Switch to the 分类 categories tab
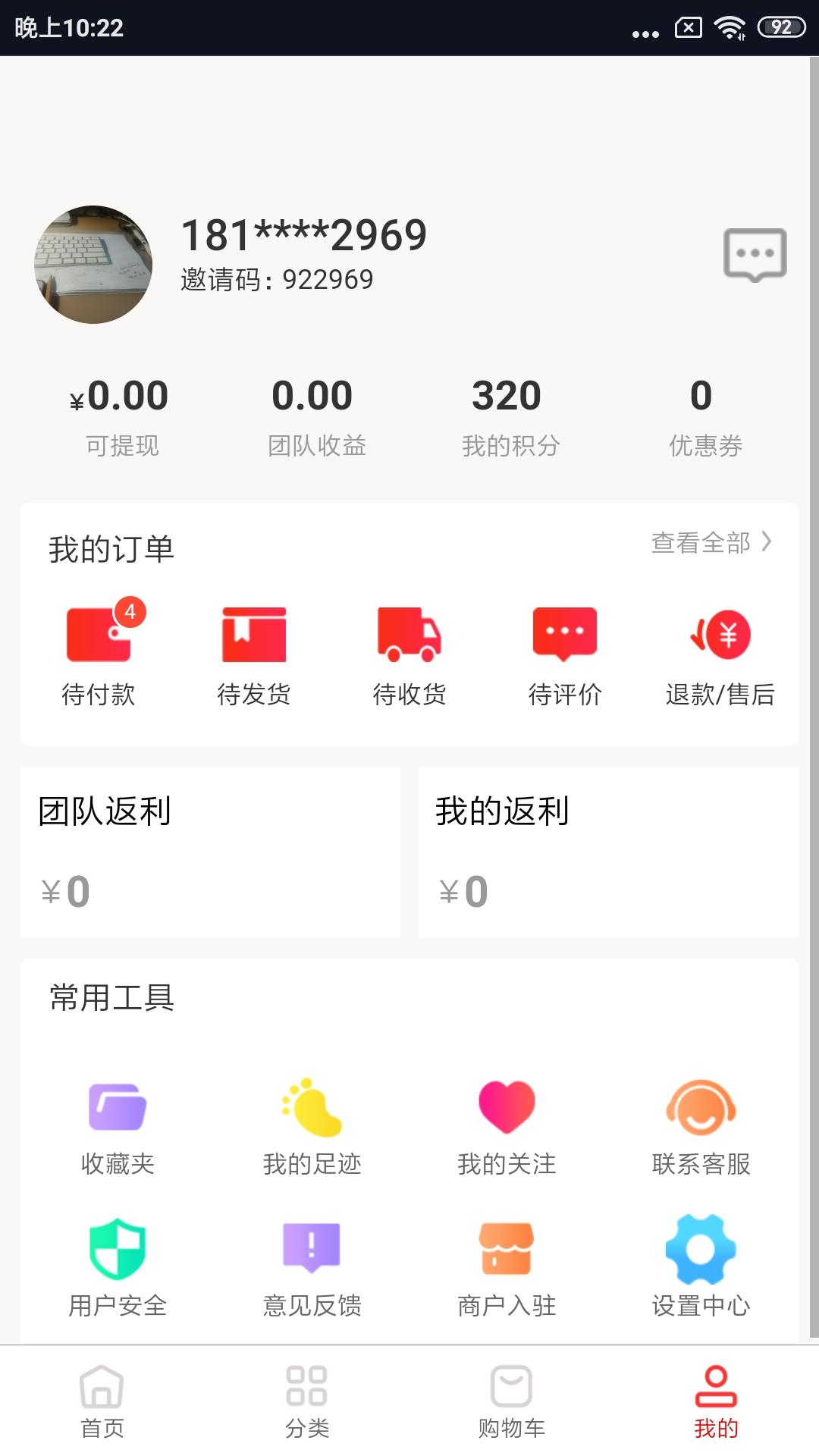The image size is (819, 1456). click(307, 1407)
